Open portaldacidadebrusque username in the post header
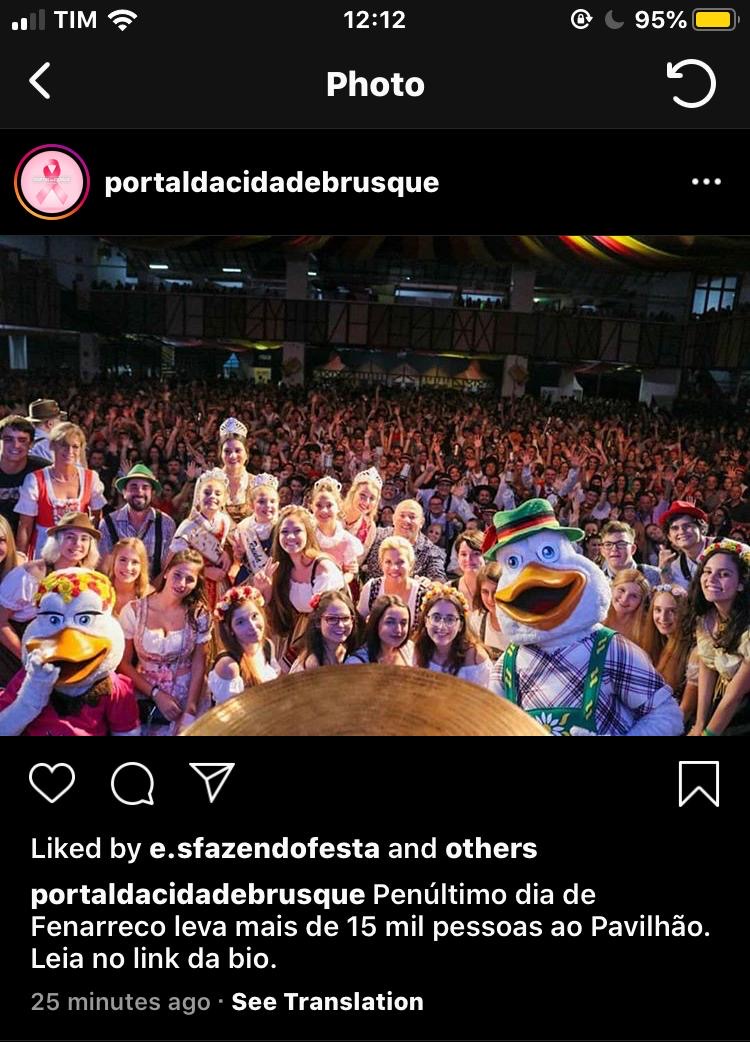 [x=271, y=183]
